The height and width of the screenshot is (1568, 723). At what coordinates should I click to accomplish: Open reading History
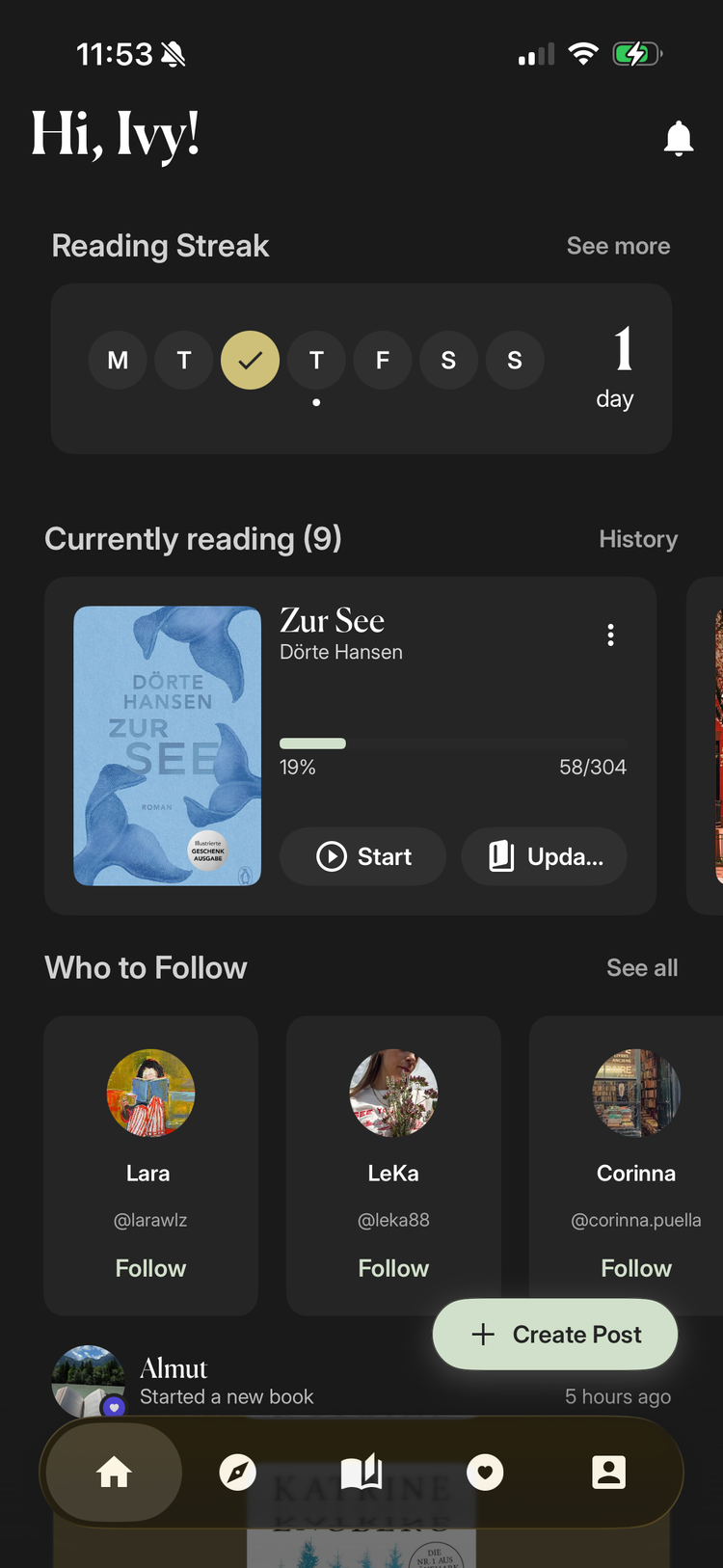(638, 539)
